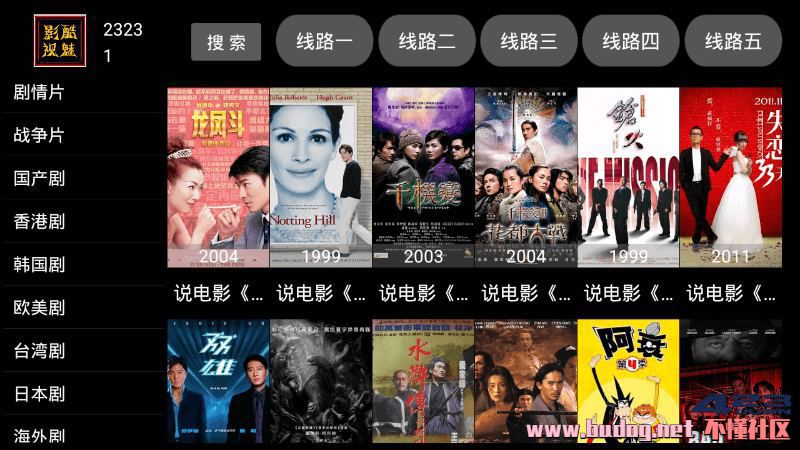This screenshot has height=450, width=800.
Task: Open the 失恋33天 2011 movie poster
Action: [x=730, y=177]
